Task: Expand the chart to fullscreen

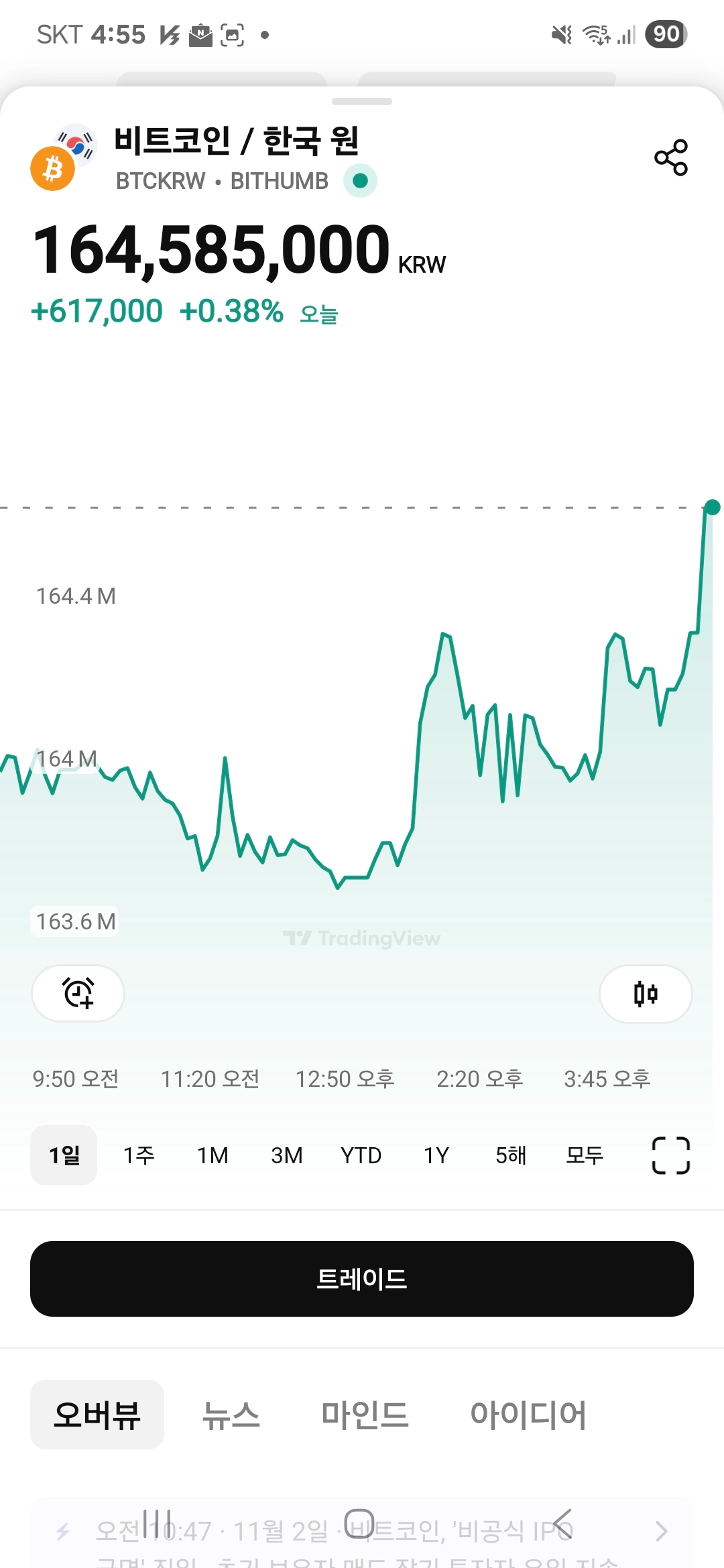Action: 671,1155
